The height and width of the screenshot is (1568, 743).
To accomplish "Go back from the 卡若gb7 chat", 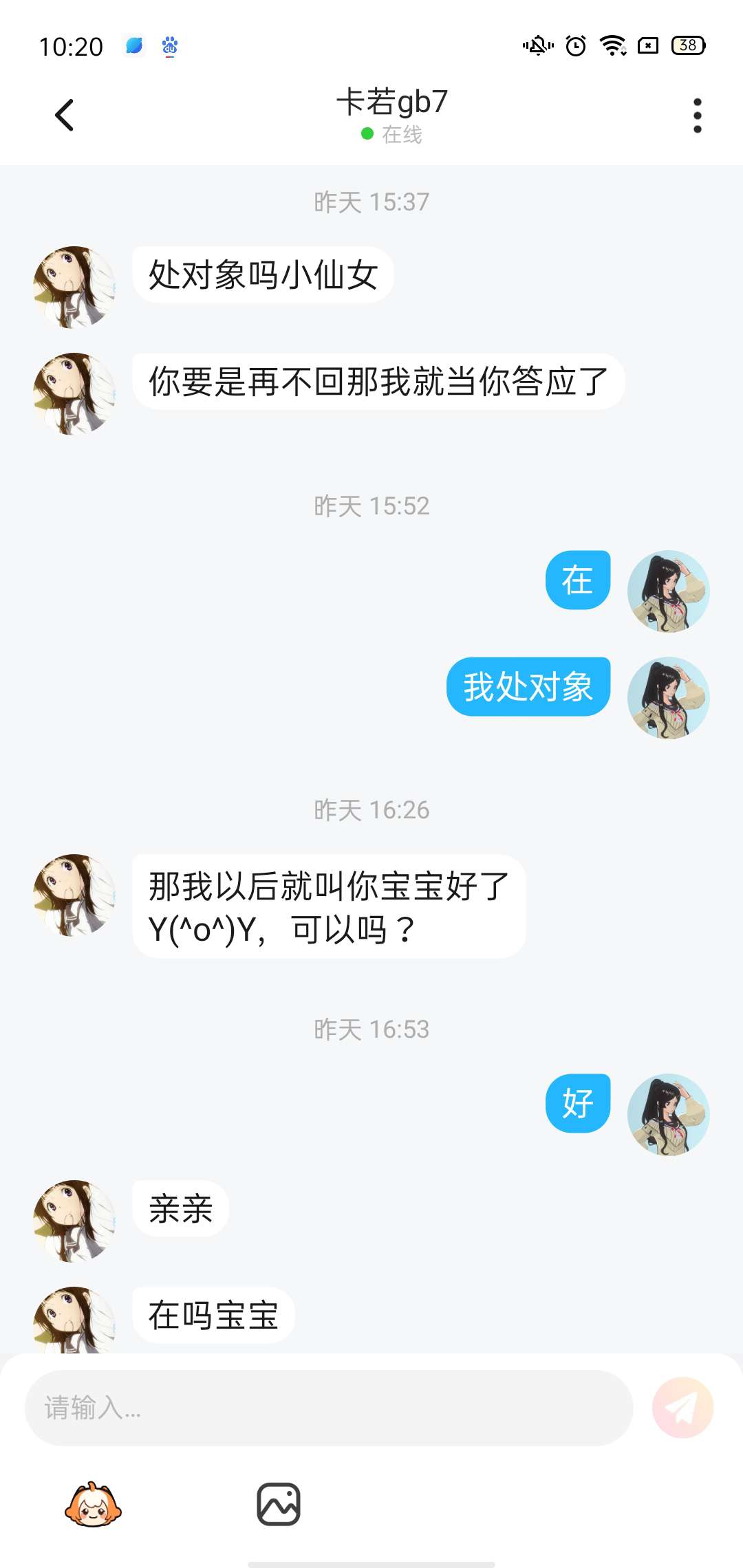I will pyautogui.click(x=64, y=115).
